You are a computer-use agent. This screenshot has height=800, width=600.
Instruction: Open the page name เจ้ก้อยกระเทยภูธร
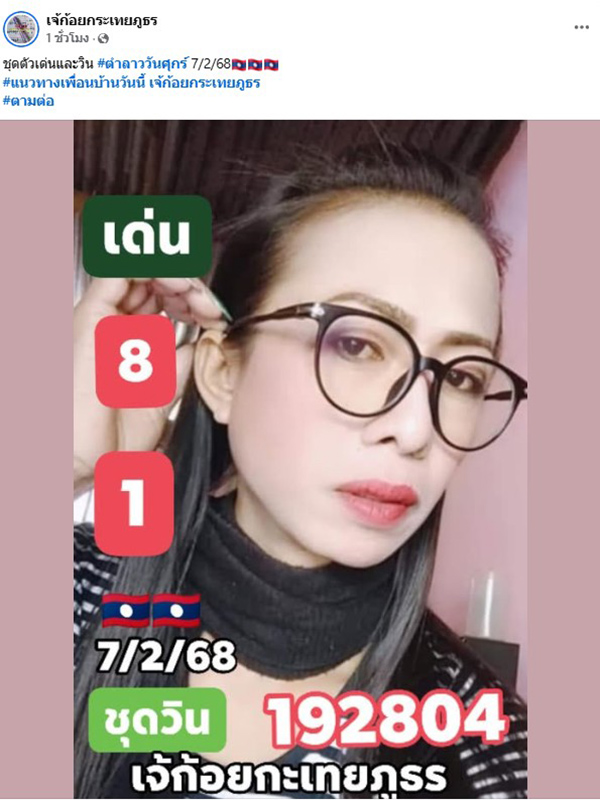101,20
